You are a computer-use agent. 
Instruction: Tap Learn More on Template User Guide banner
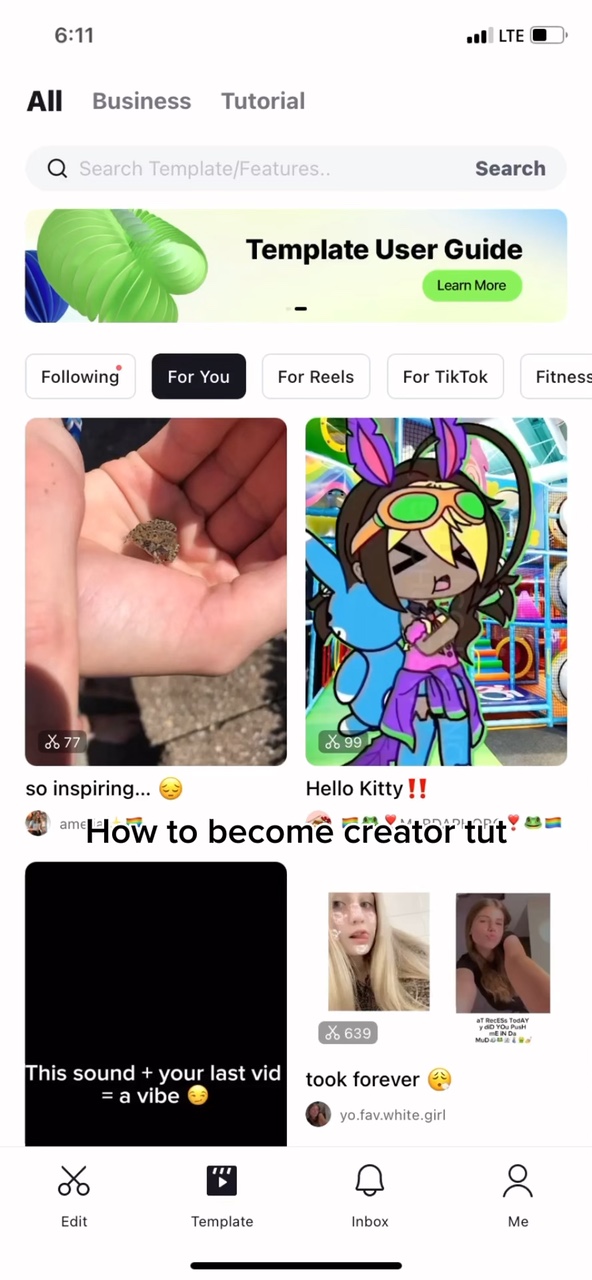pos(471,285)
